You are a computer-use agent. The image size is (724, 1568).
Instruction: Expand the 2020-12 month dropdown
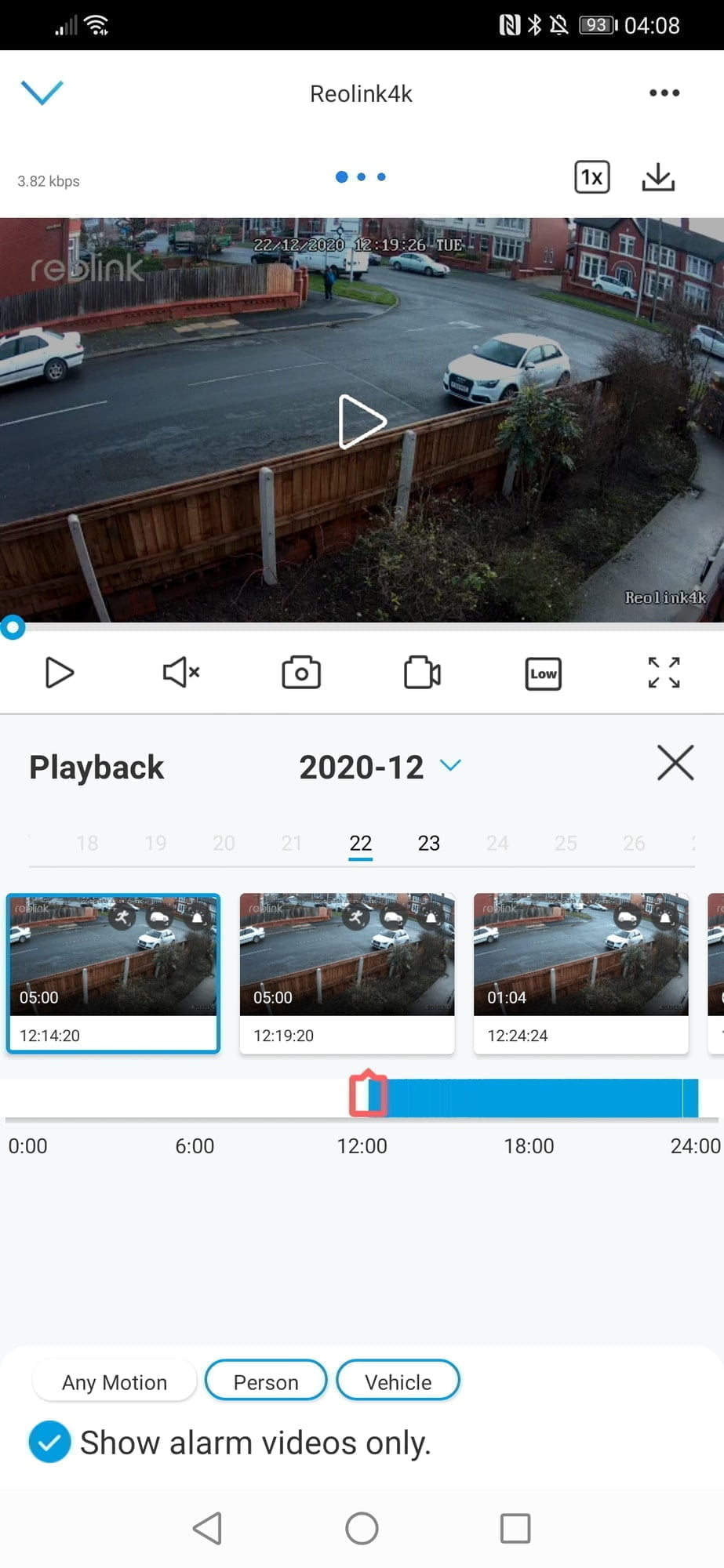coord(450,765)
